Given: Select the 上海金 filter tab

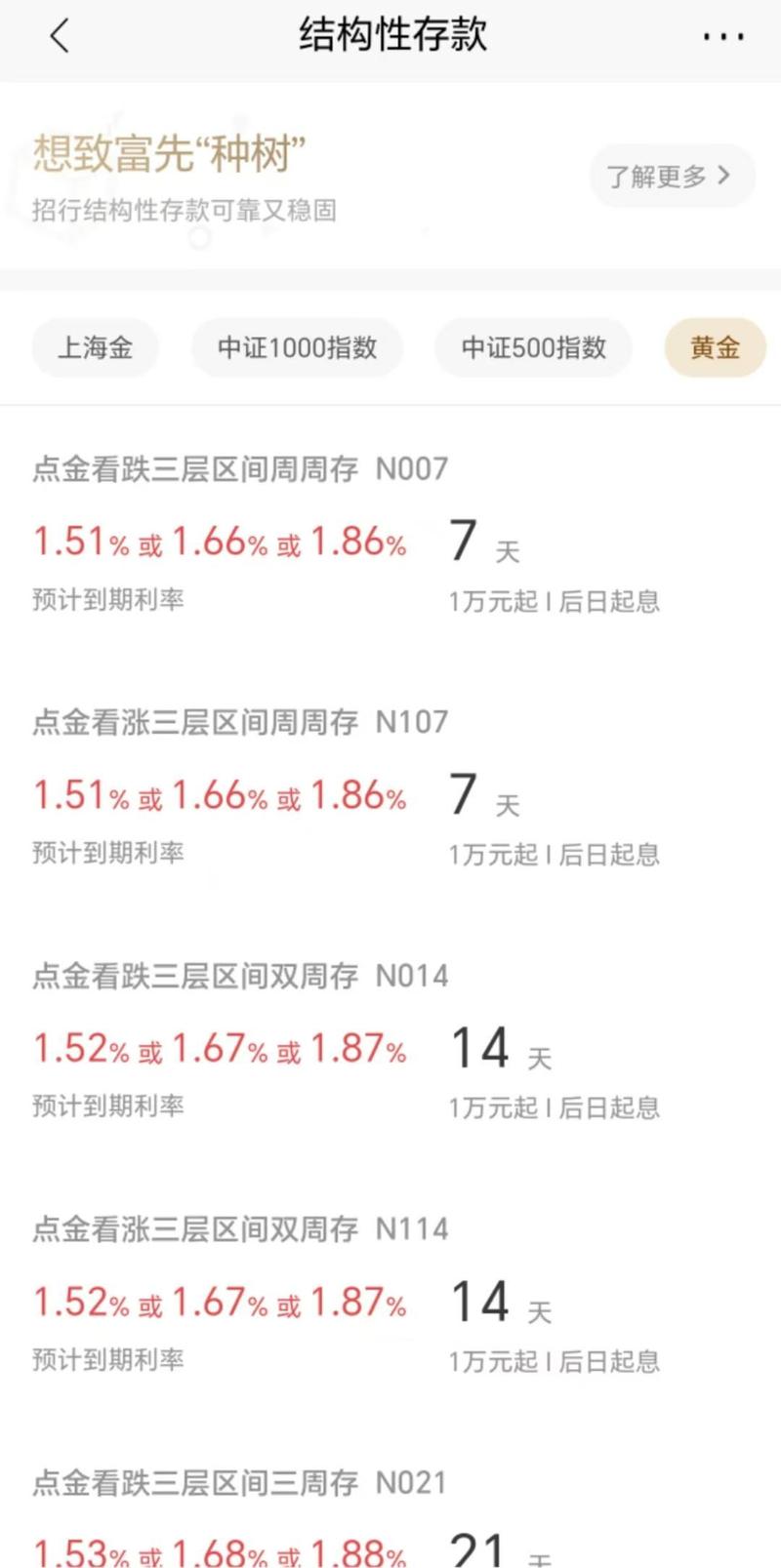Looking at the screenshot, I should click(x=95, y=347).
